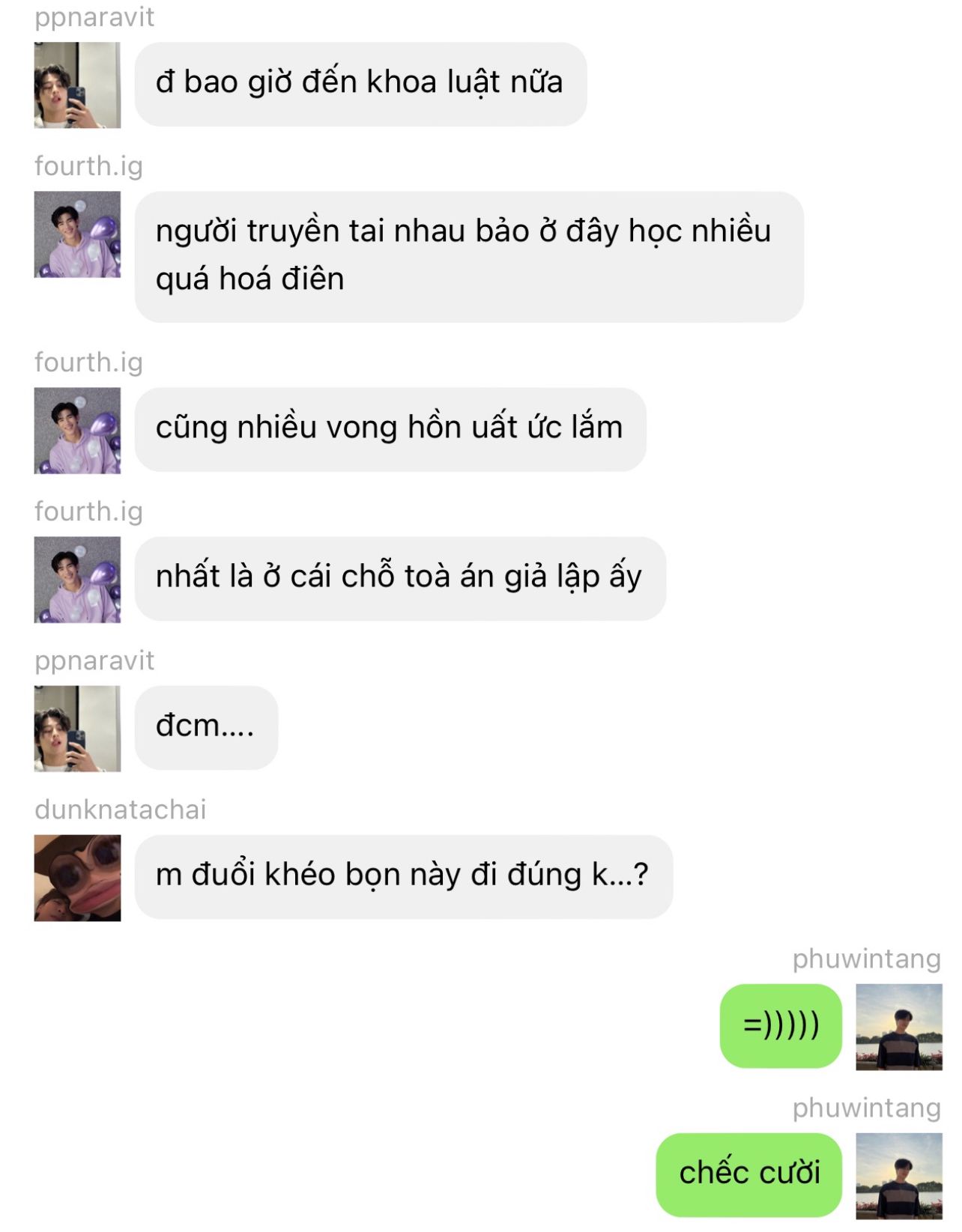Open ppnaravit's avatar beside the khoa luật message
The height and width of the screenshot is (1232, 962).
[x=77, y=85]
